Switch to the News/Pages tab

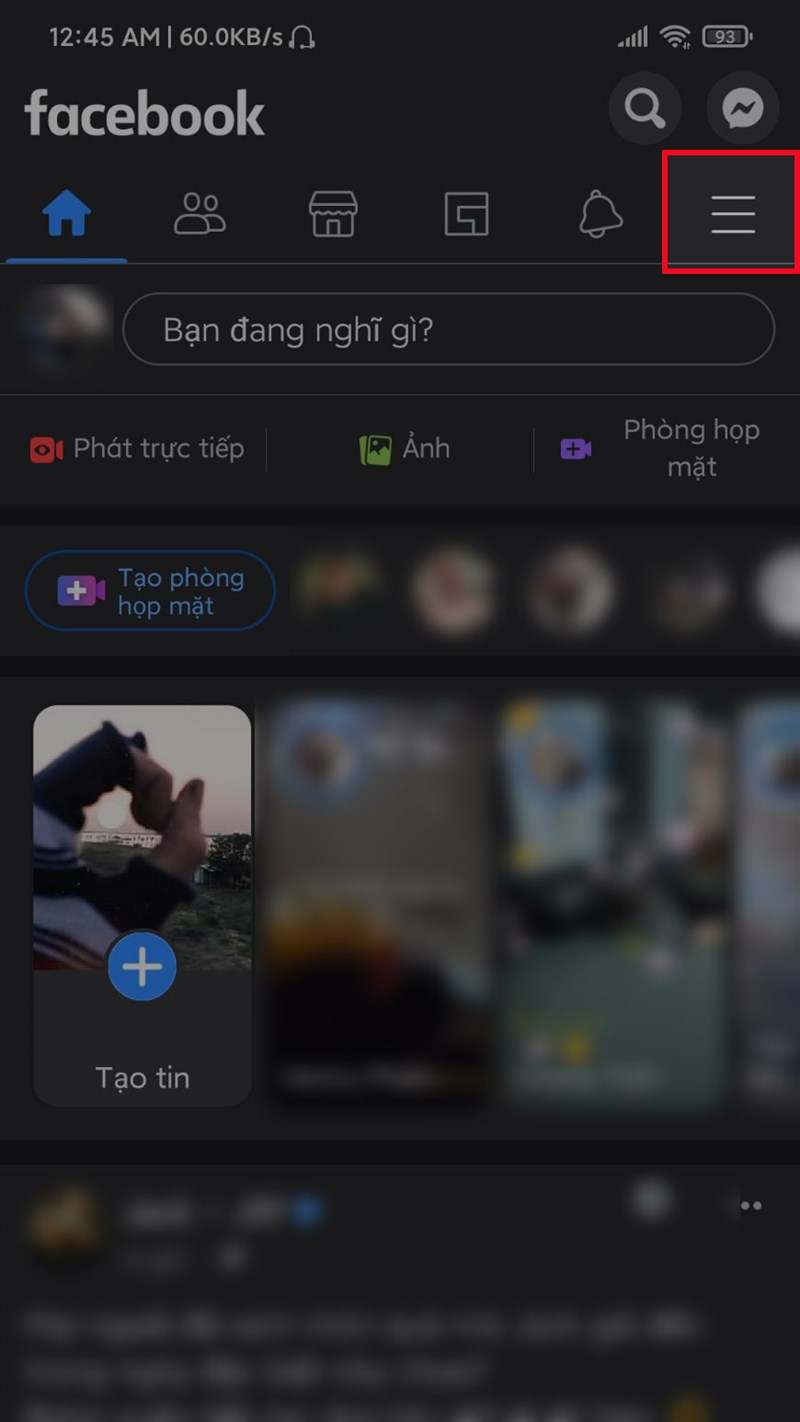click(x=466, y=213)
